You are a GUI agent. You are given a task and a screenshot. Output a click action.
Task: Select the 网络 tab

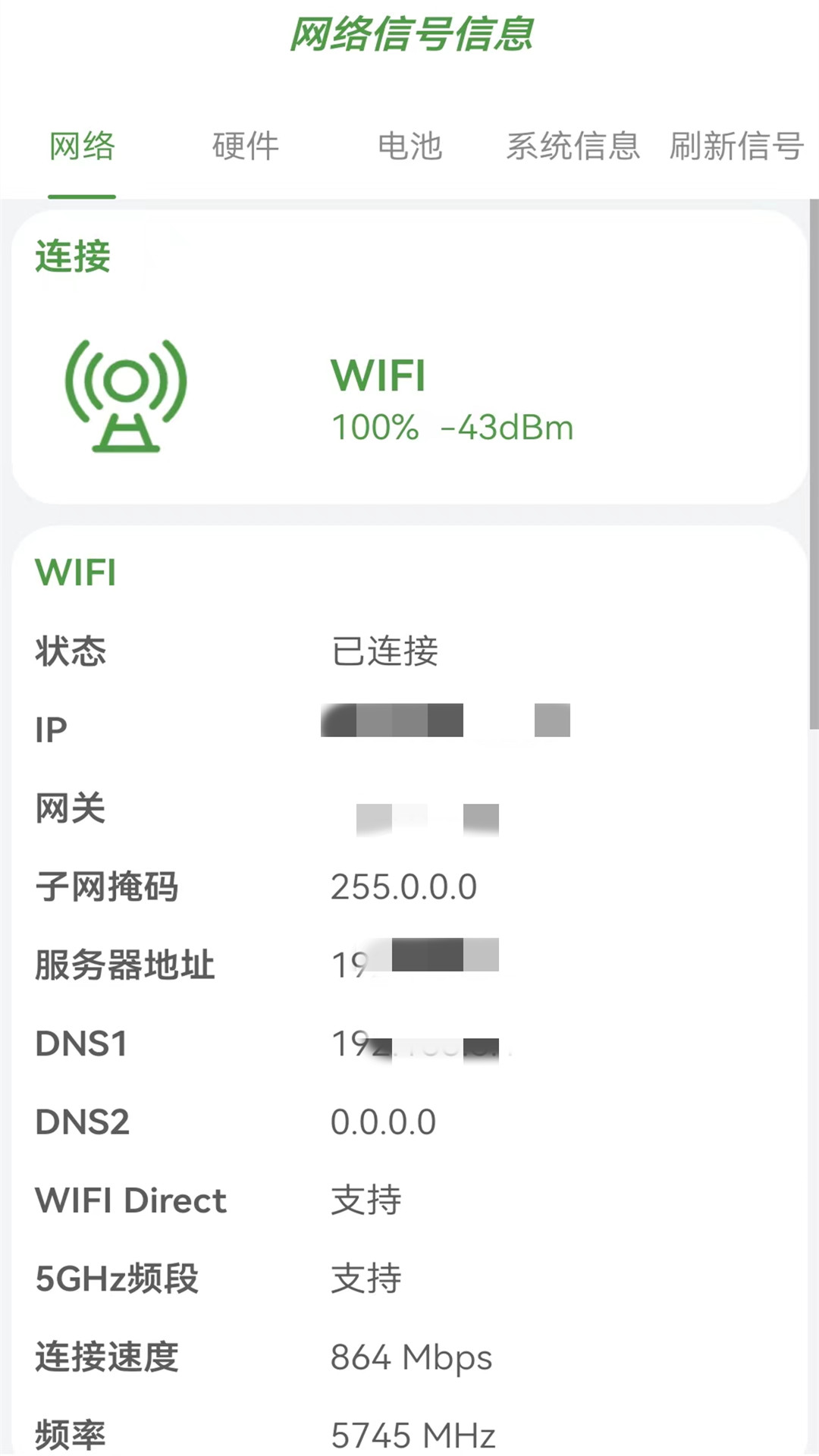(x=81, y=148)
